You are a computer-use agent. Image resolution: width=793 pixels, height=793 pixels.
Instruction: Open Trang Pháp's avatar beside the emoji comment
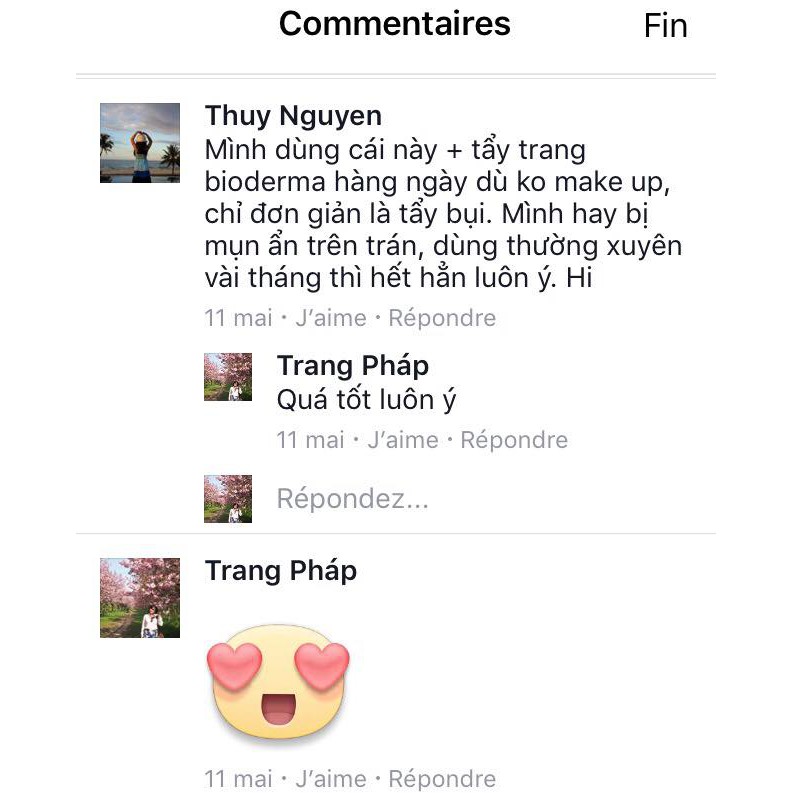click(140, 598)
